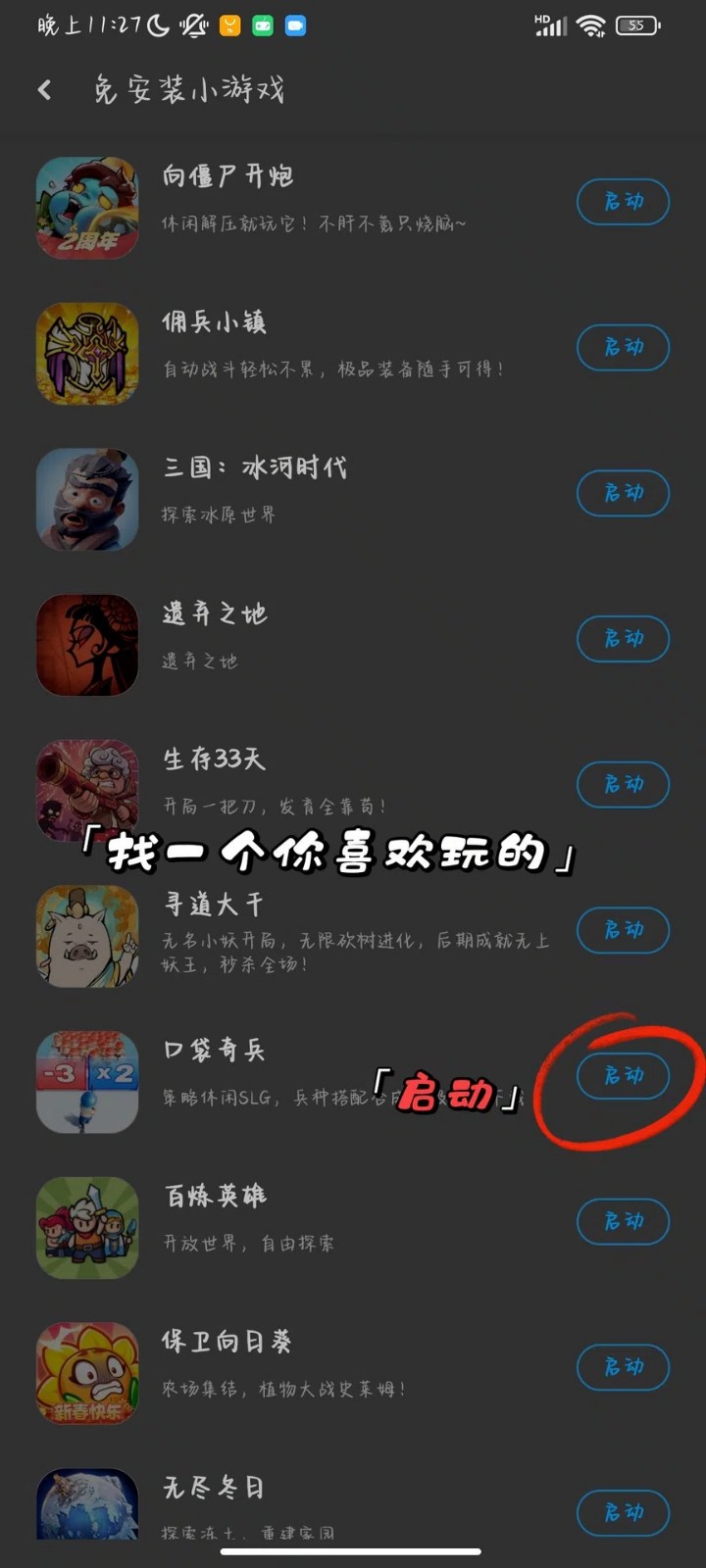This screenshot has width=706, height=1568.
Task: Go back from 免安装小游戏 page
Action: (x=44, y=90)
